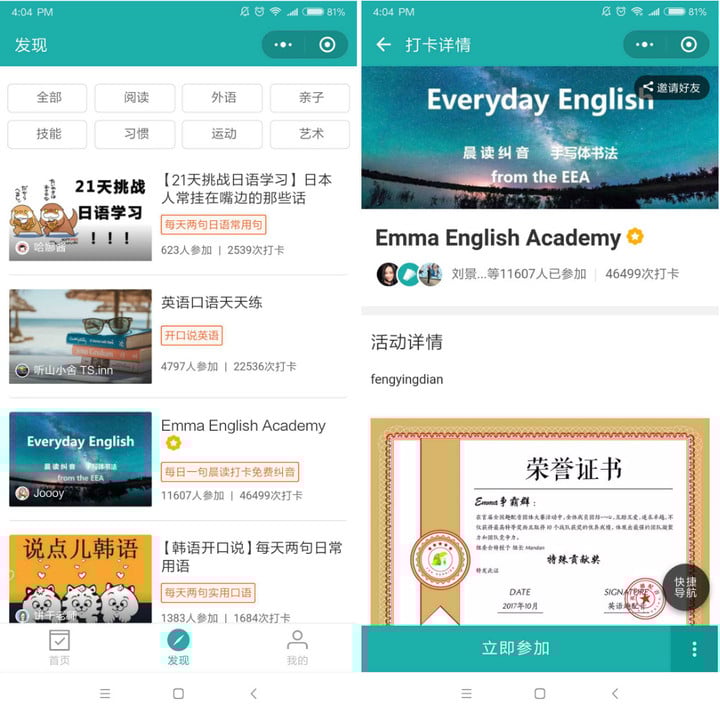
Task: Open the Emma English Academy listing
Action: pyautogui.click(x=243, y=426)
